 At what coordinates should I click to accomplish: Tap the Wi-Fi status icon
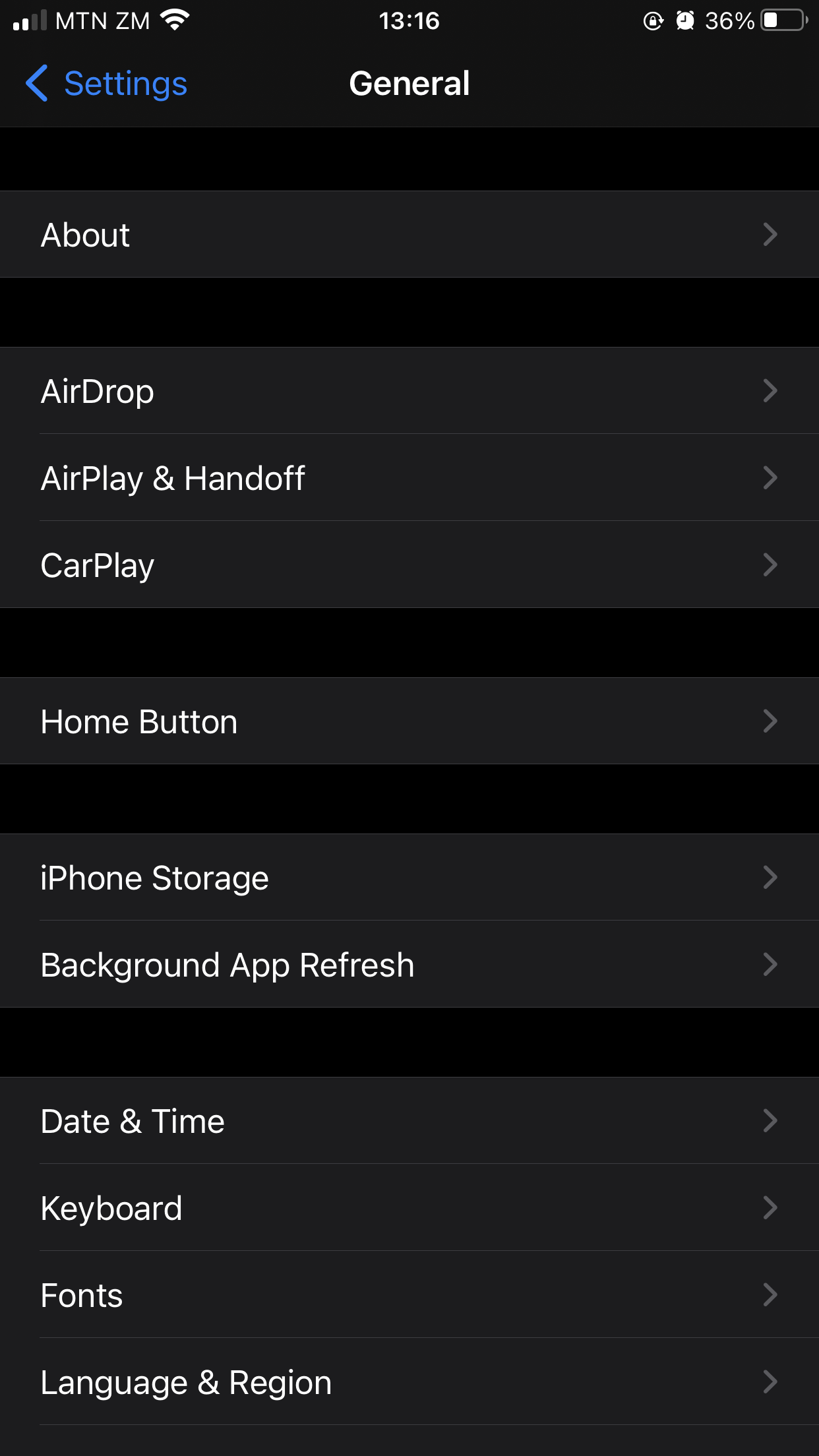click(x=174, y=20)
